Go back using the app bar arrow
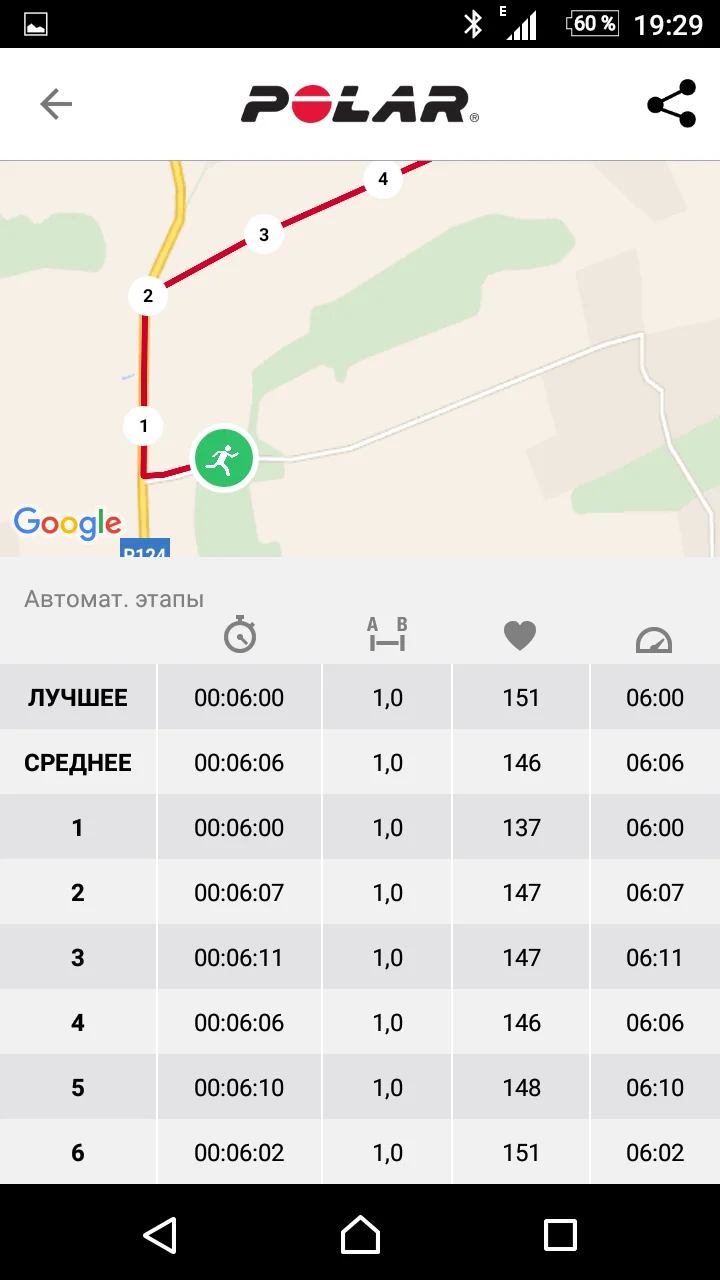 tap(56, 103)
